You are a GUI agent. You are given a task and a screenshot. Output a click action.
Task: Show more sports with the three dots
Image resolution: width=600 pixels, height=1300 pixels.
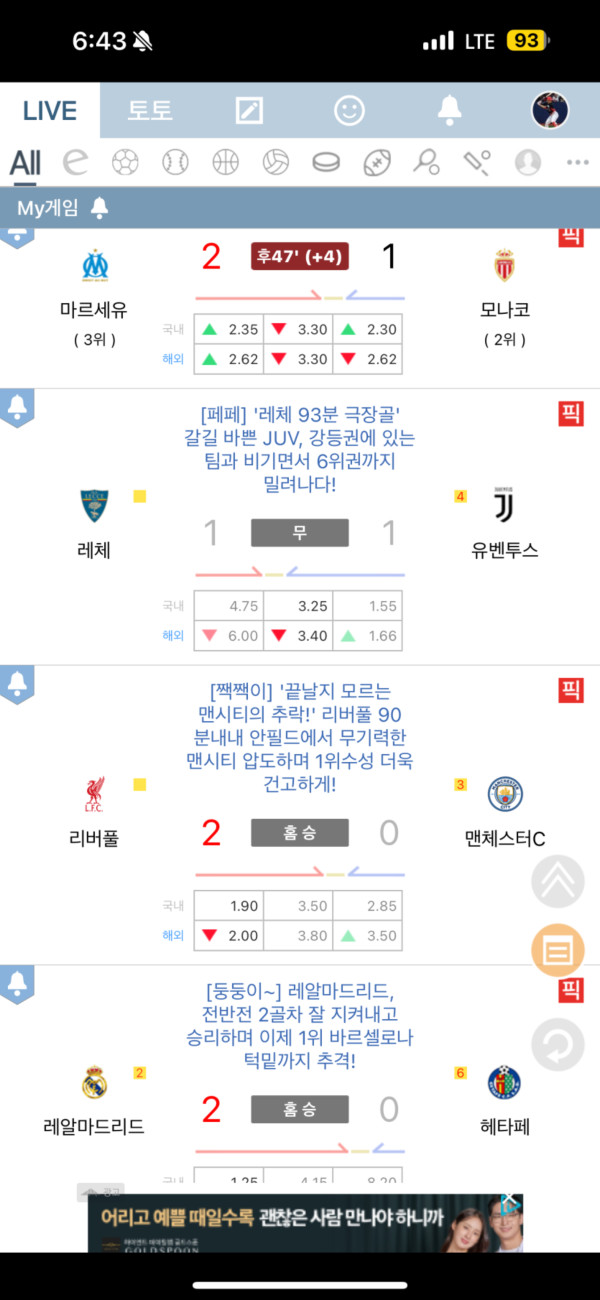(577, 162)
